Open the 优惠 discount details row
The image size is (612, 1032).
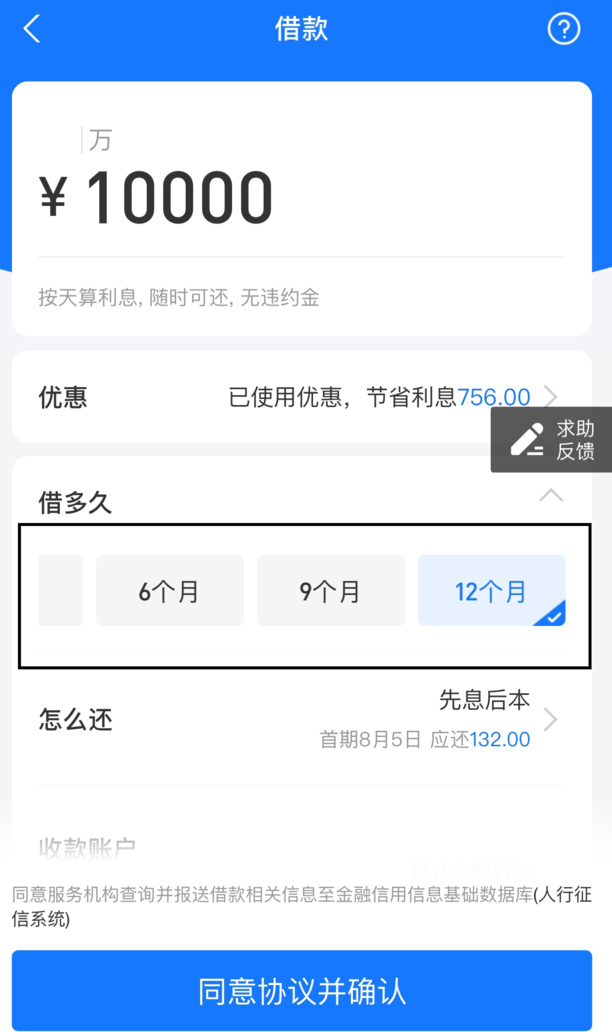point(300,397)
